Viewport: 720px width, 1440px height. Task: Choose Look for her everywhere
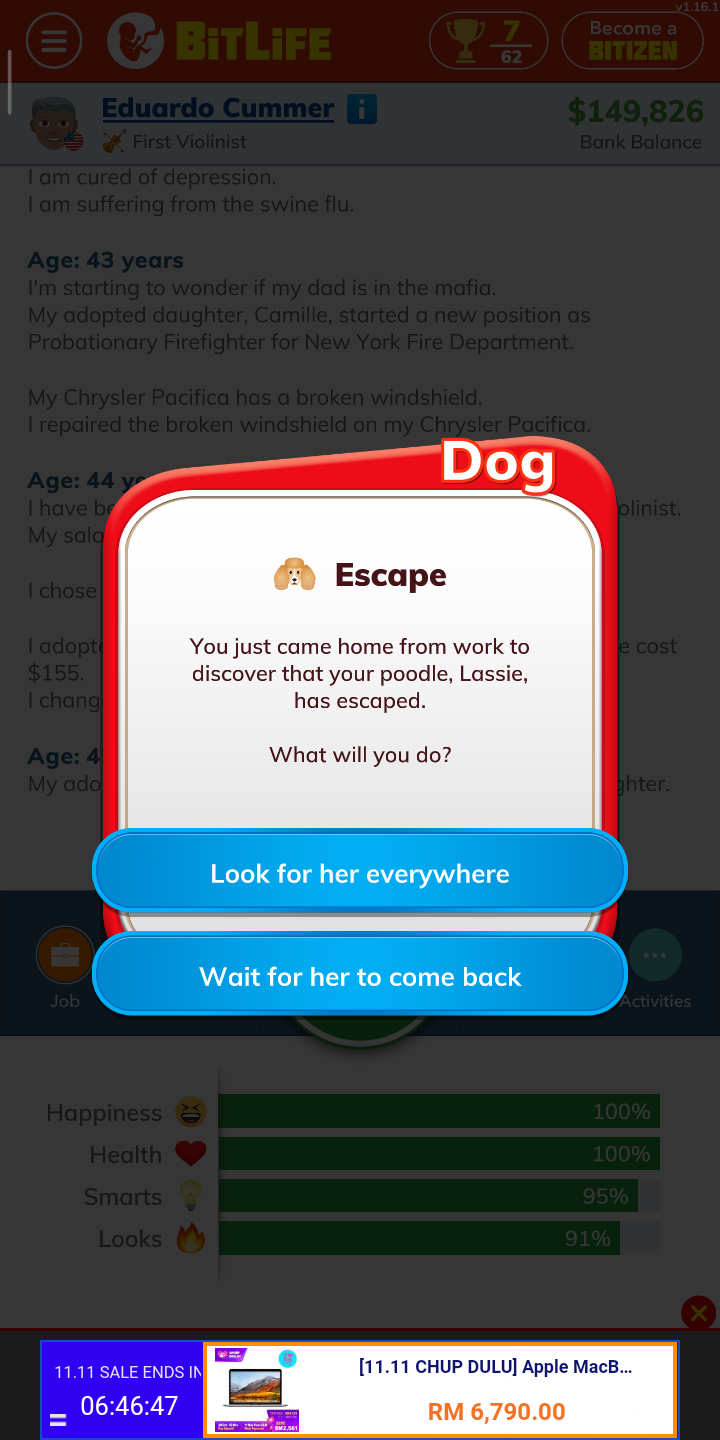tap(360, 873)
